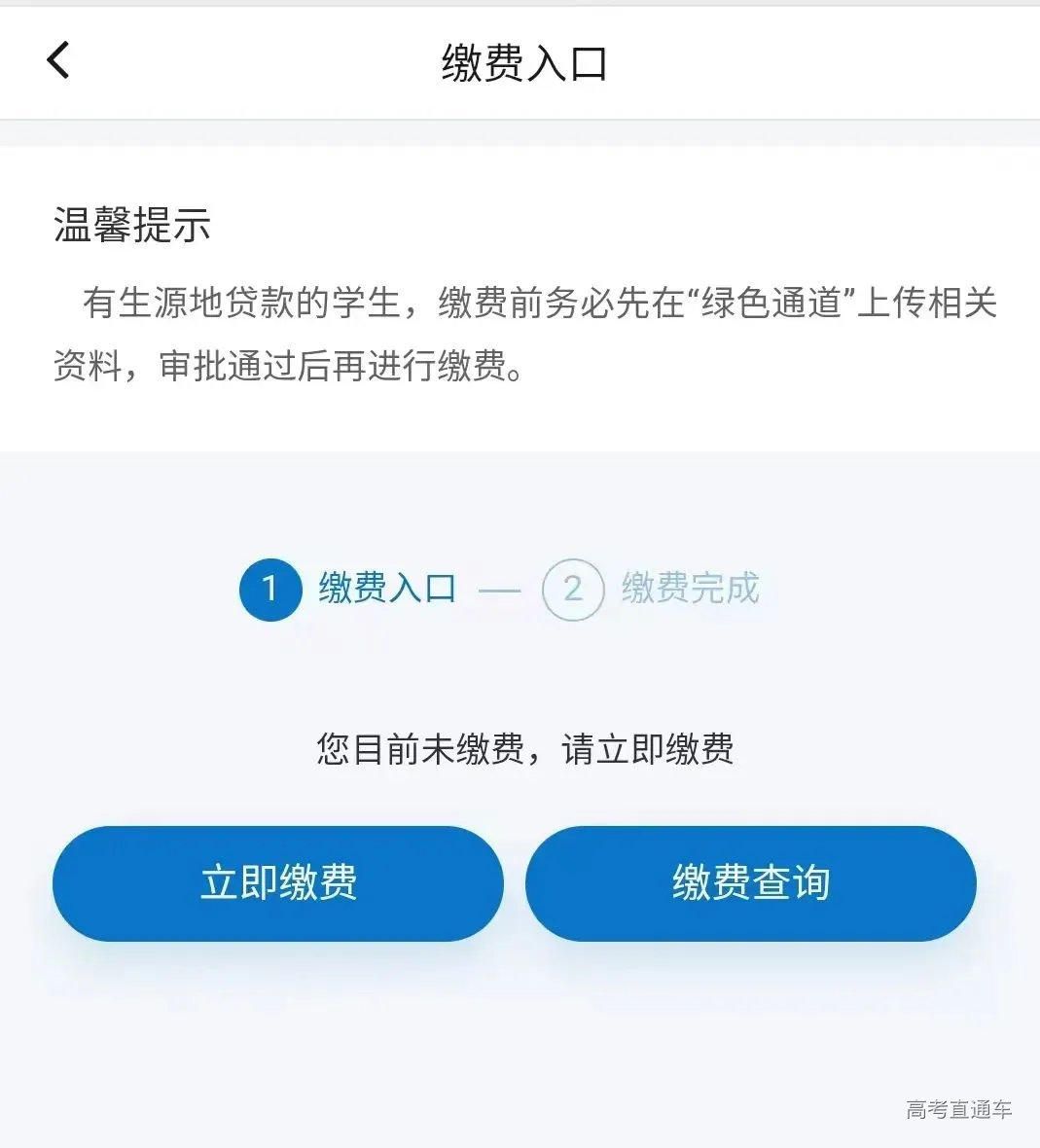Open 缴费查询 to check payment status
Image resolution: width=1040 pixels, height=1148 pixels.
(x=751, y=883)
